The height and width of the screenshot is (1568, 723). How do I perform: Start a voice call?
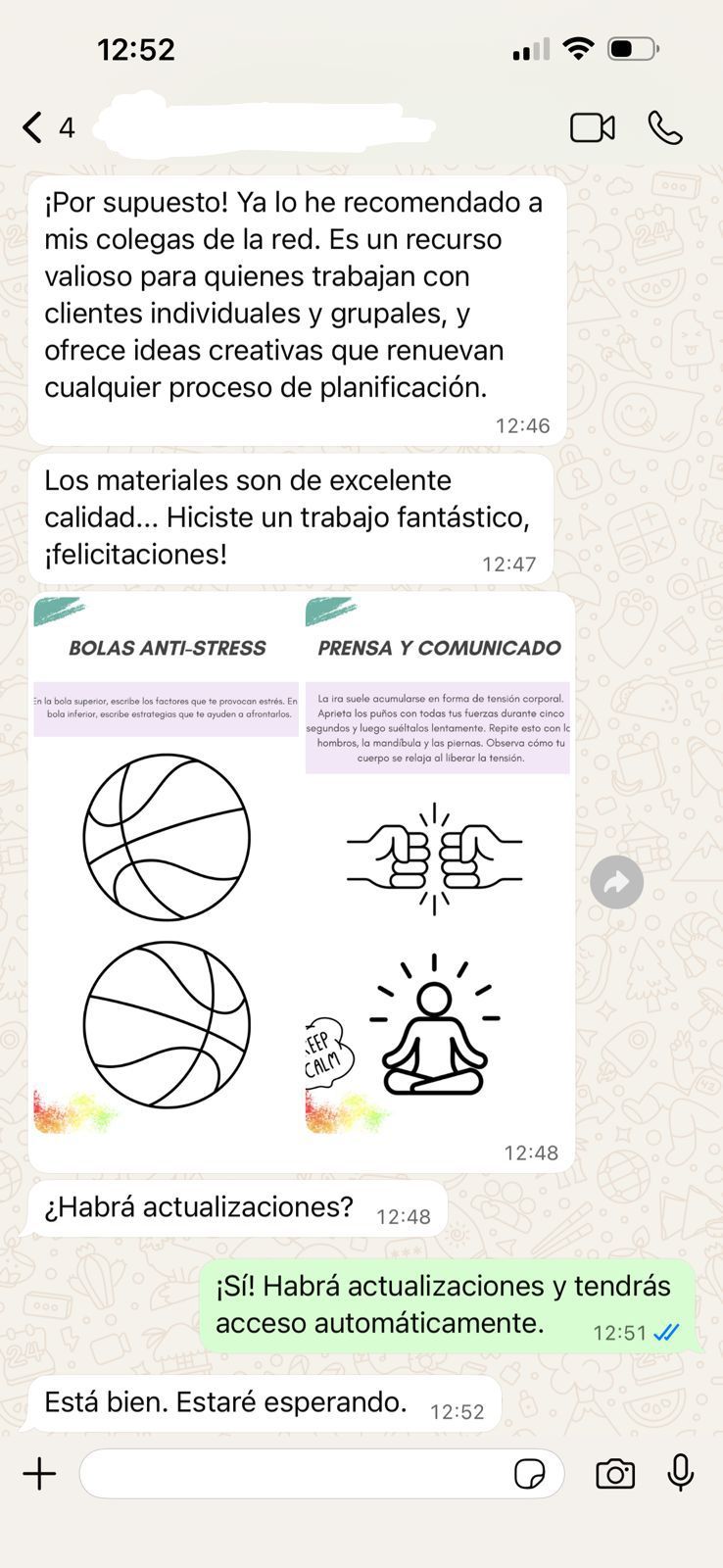[665, 127]
